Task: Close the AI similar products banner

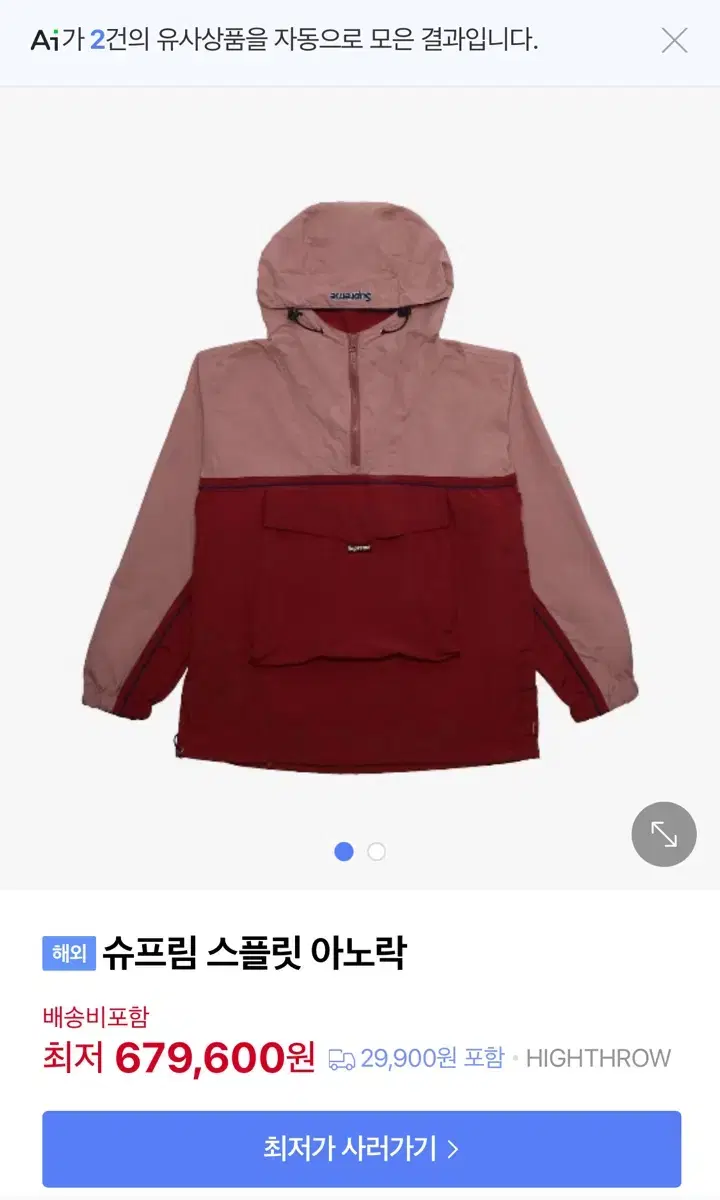Action: 676,42
